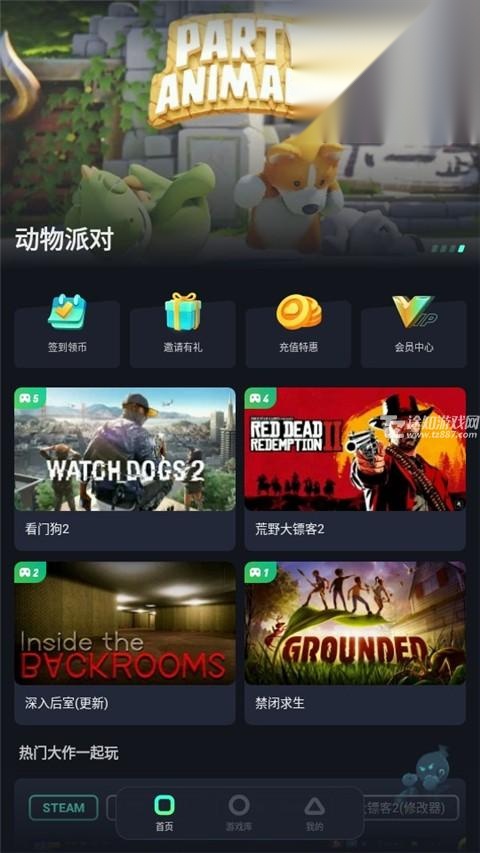Image resolution: width=480 pixels, height=853 pixels.
Task: Tap the floating mascot assistant icon
Action: [427, 771]
